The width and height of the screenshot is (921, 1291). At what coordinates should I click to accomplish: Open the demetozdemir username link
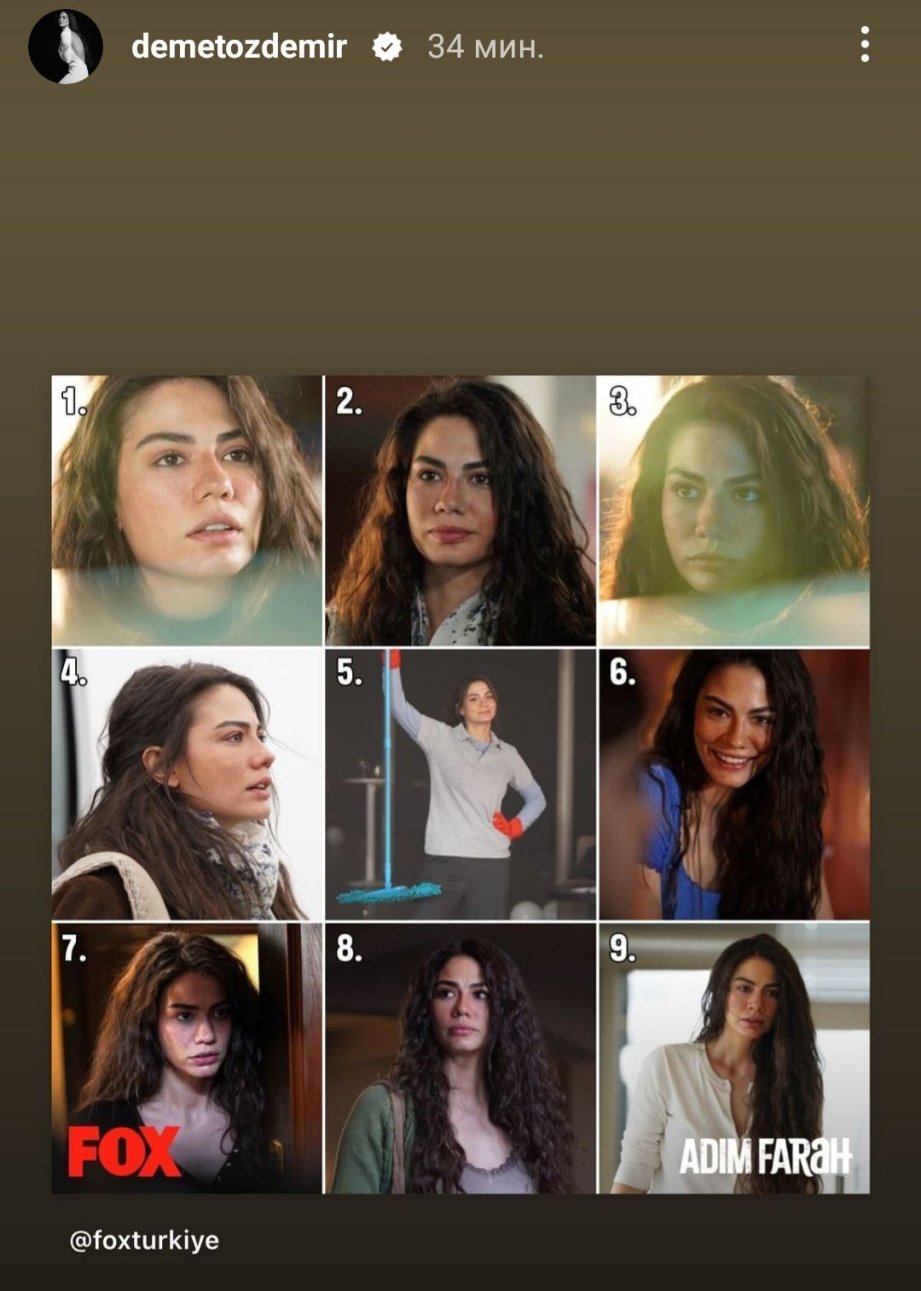(239, 47)
